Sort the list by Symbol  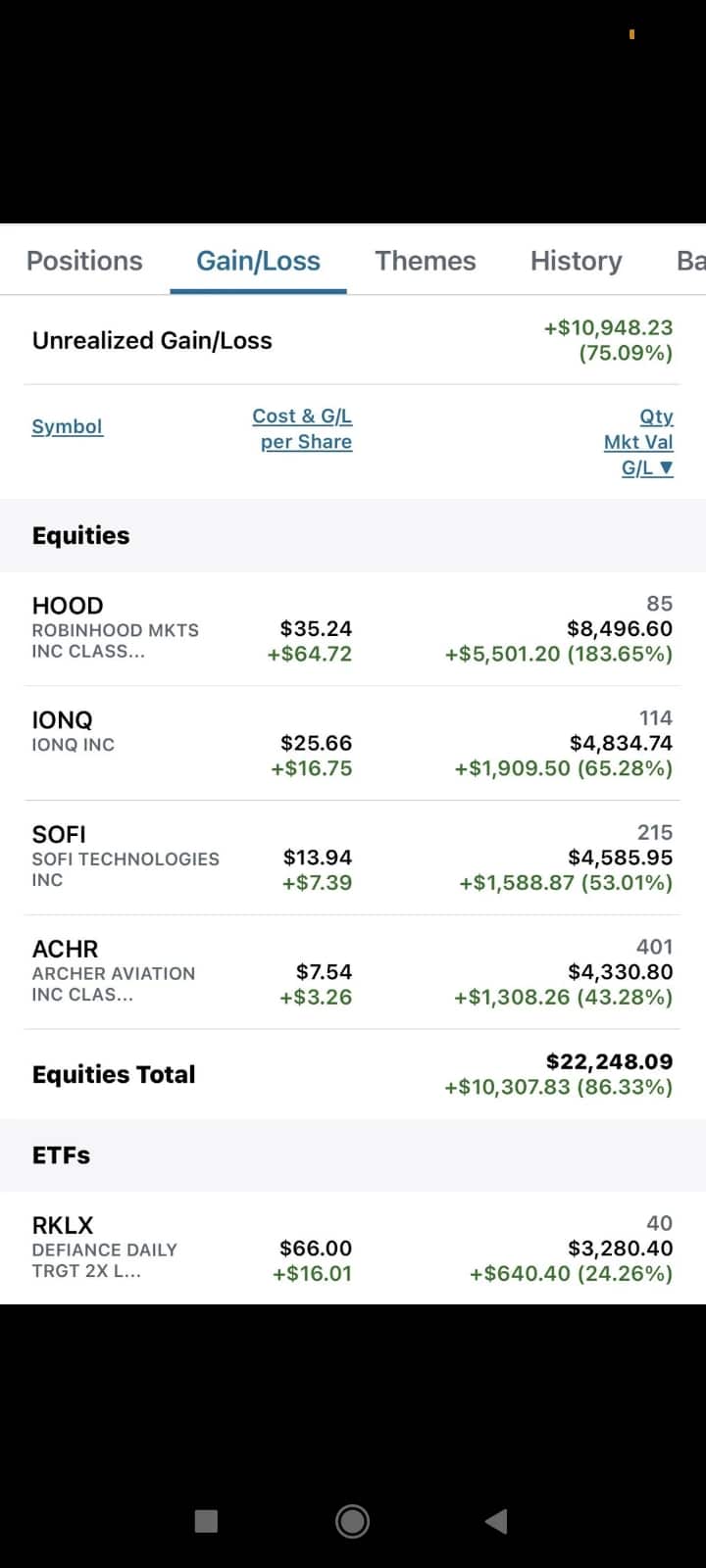point(67,426)
